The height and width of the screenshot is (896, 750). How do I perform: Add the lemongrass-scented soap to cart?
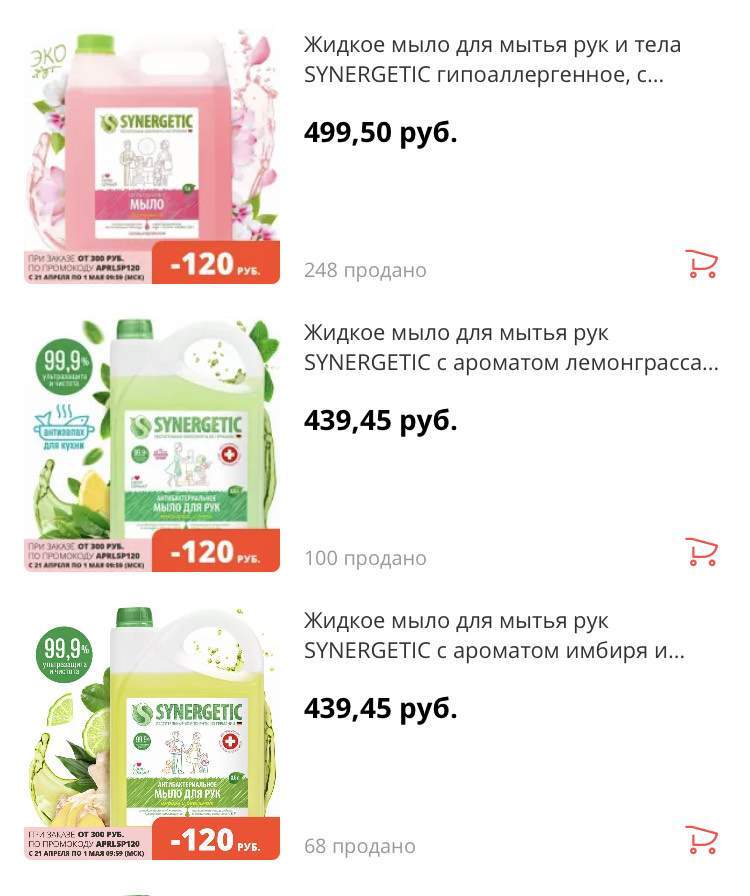[x=701, y=552]
